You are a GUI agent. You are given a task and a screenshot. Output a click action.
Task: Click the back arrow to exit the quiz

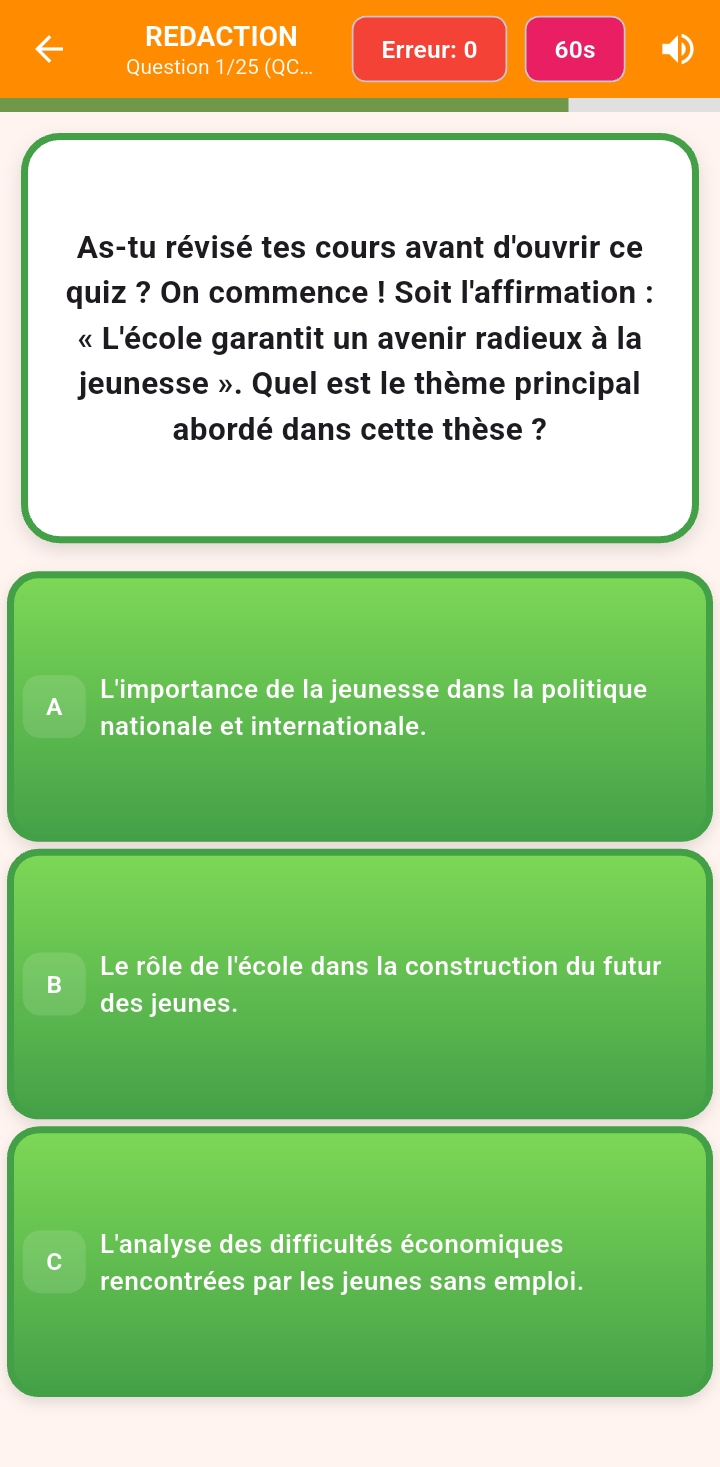pyautogui.click(x=47, y=49)
